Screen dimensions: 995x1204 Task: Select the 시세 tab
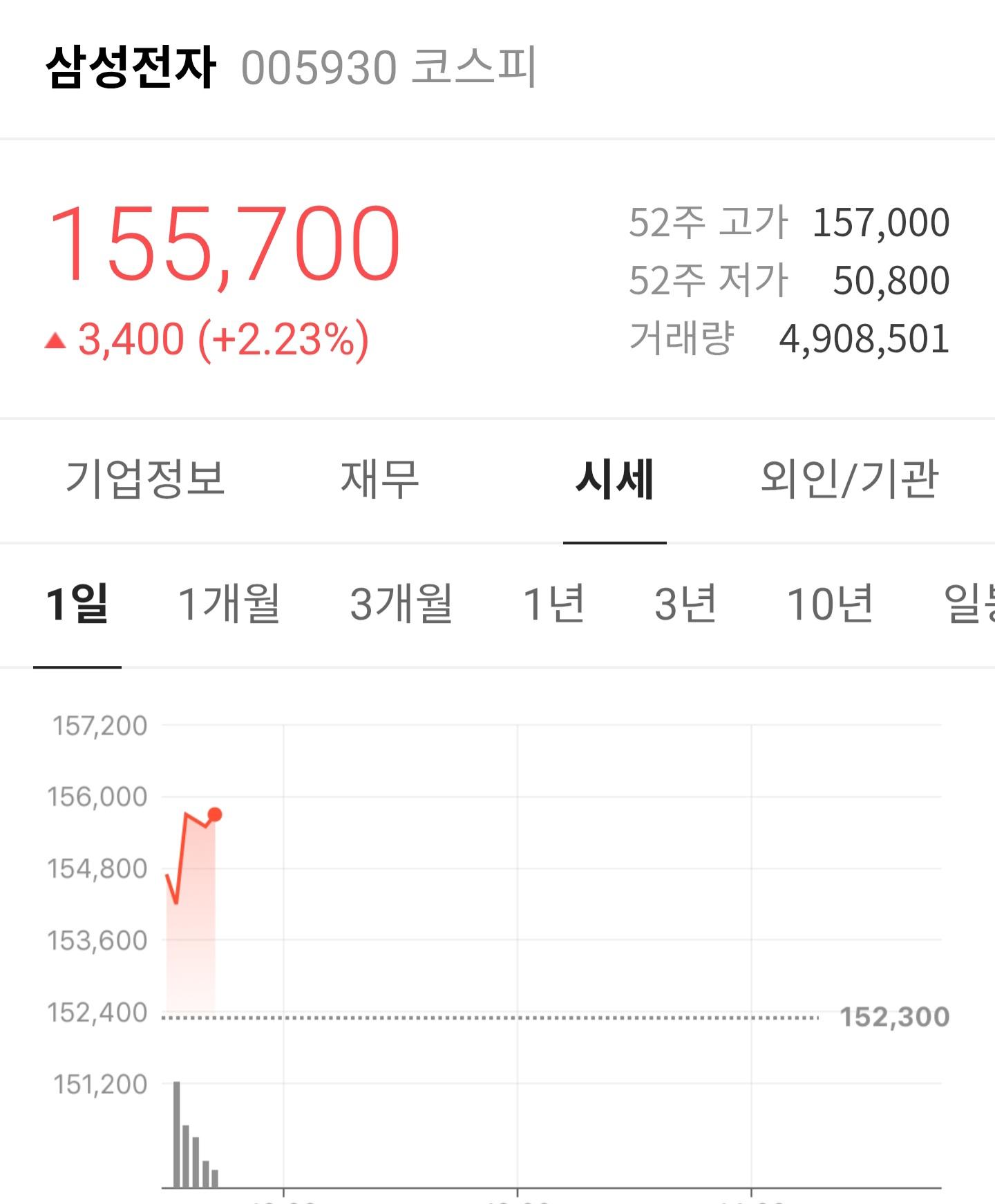(x=614, y=479)
